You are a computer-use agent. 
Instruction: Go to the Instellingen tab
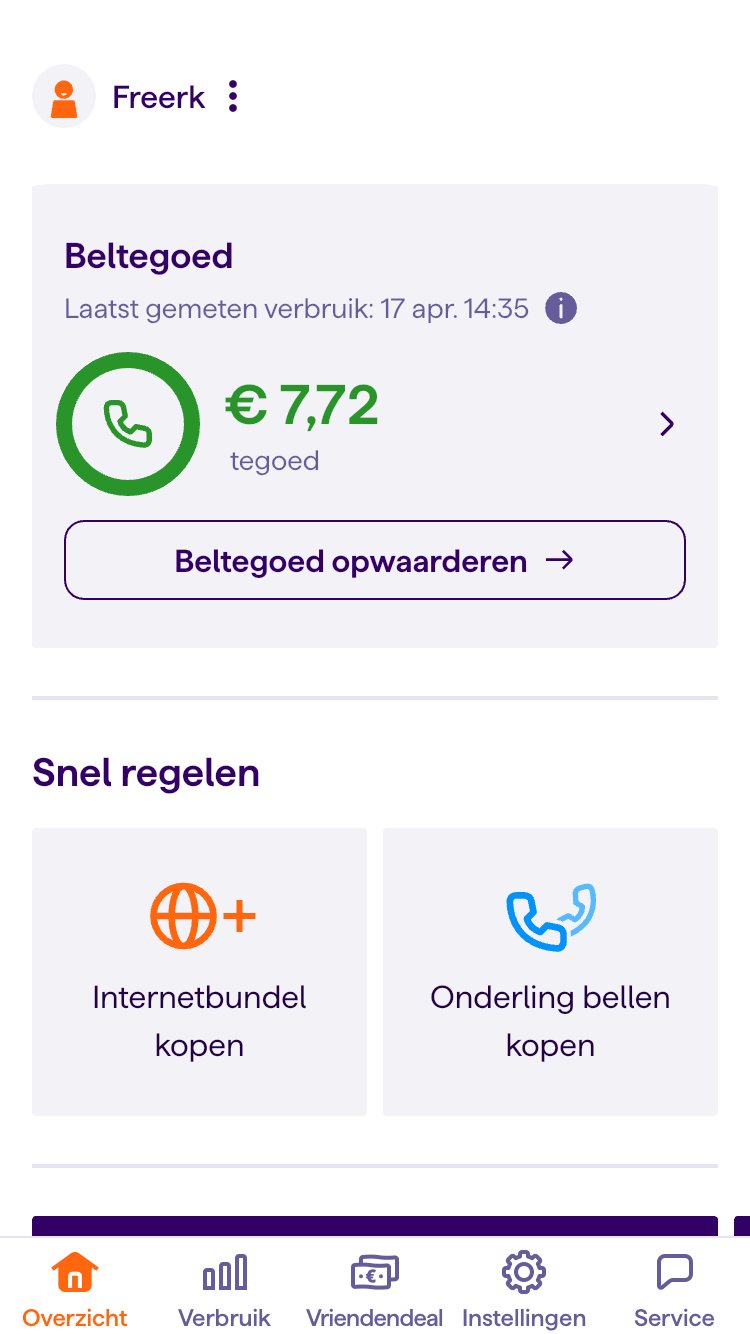524,1289
